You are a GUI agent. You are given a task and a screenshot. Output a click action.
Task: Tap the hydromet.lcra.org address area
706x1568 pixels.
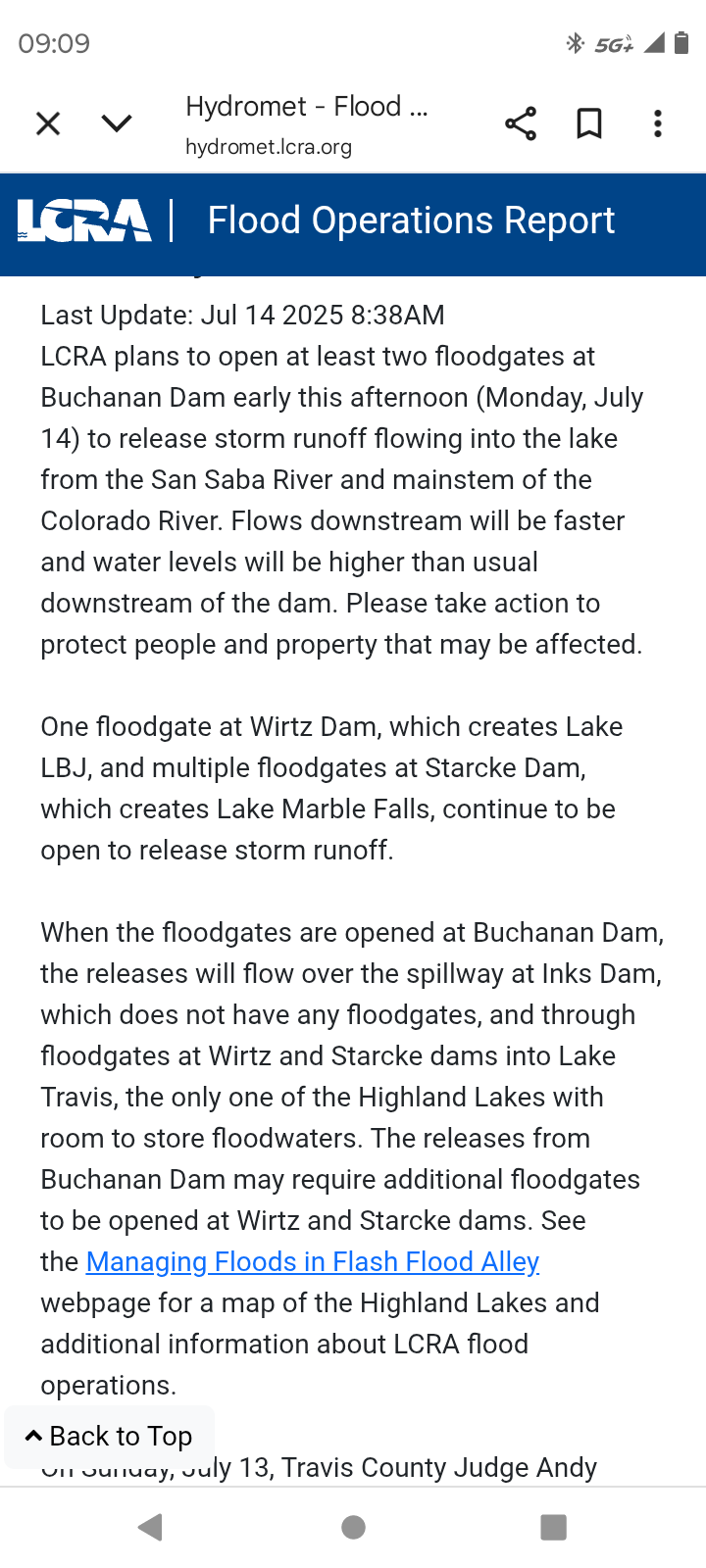coord(269,147)
